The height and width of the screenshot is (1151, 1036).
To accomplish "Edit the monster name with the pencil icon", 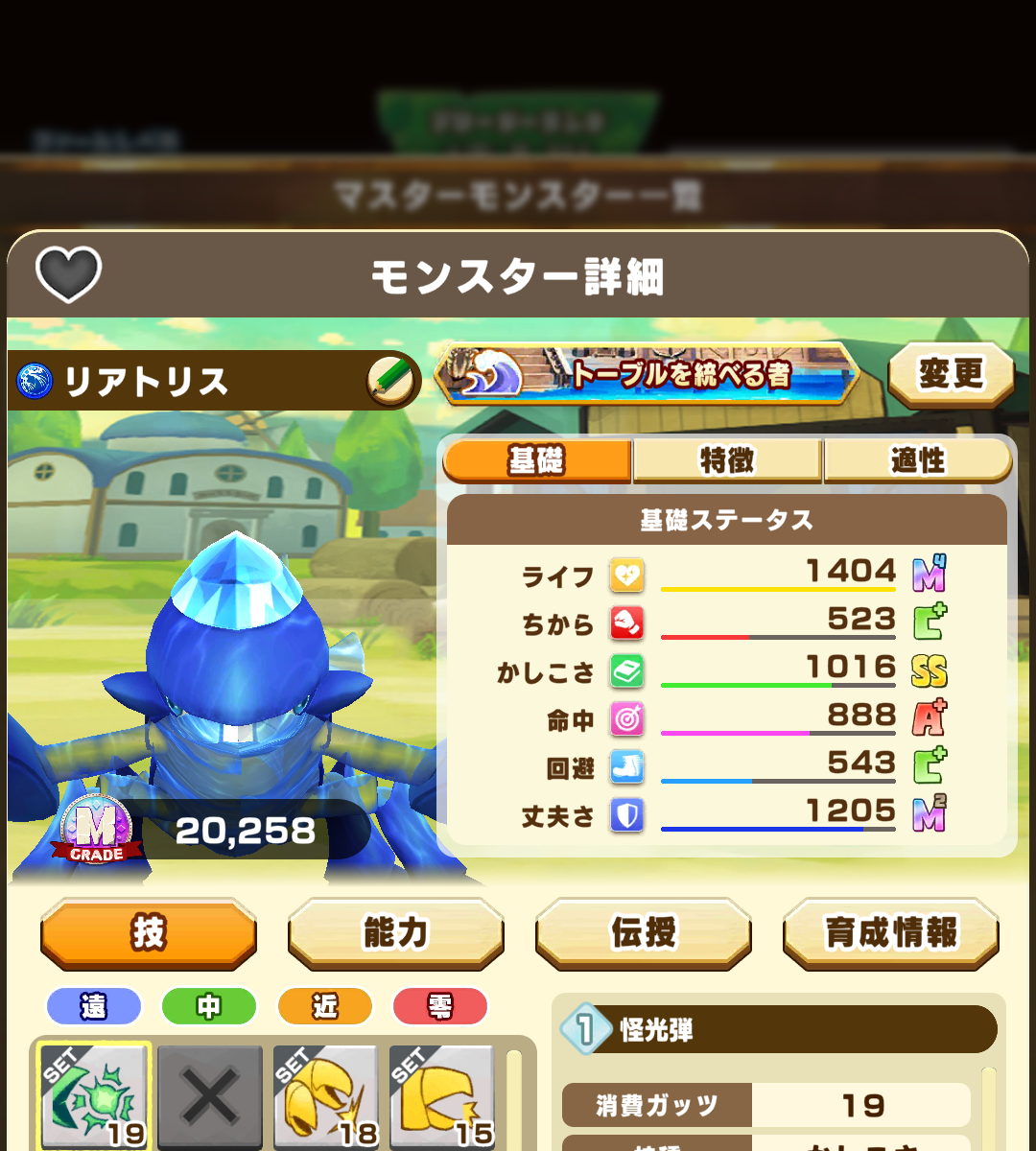I will pos(391,381).
